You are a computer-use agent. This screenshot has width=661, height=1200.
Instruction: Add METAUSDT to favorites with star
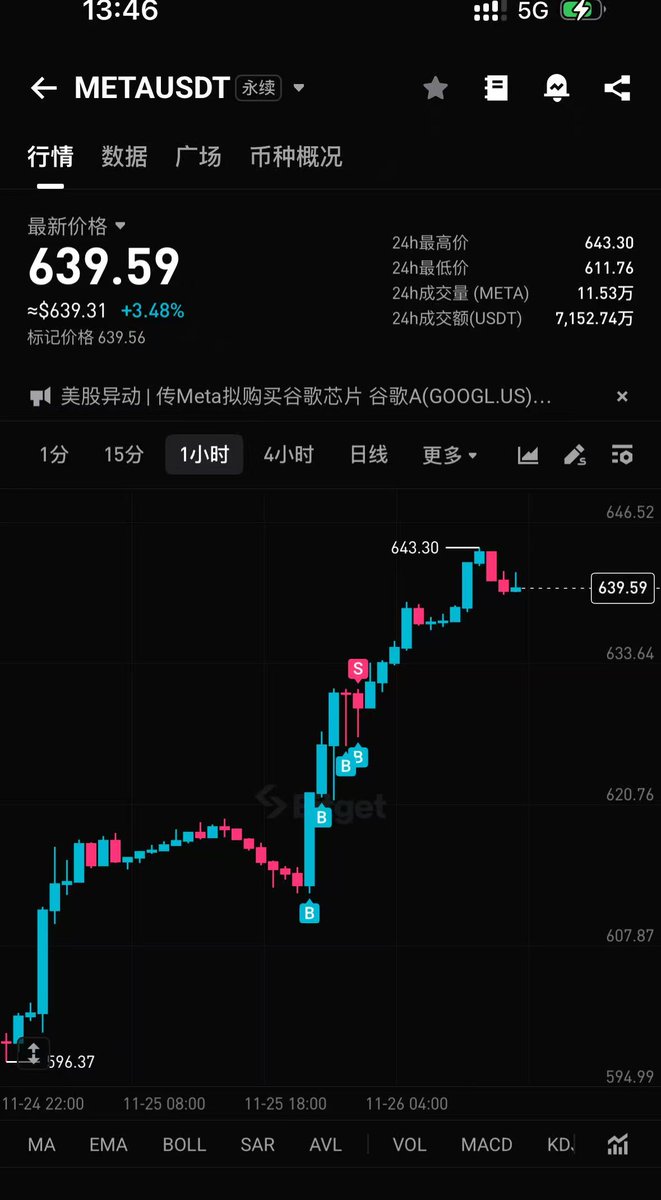(435, 88)
